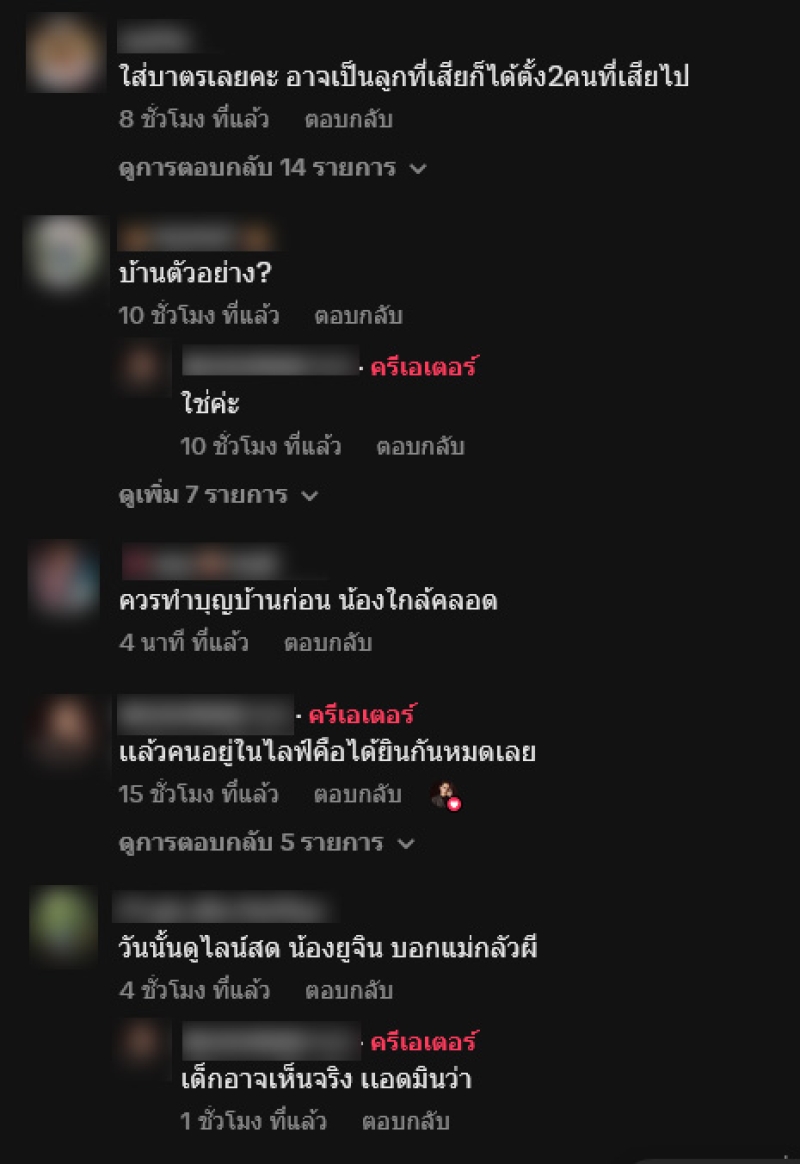
Task: Reply to creator's ใช่ค่ะ comment
Action: coord(420,446)
